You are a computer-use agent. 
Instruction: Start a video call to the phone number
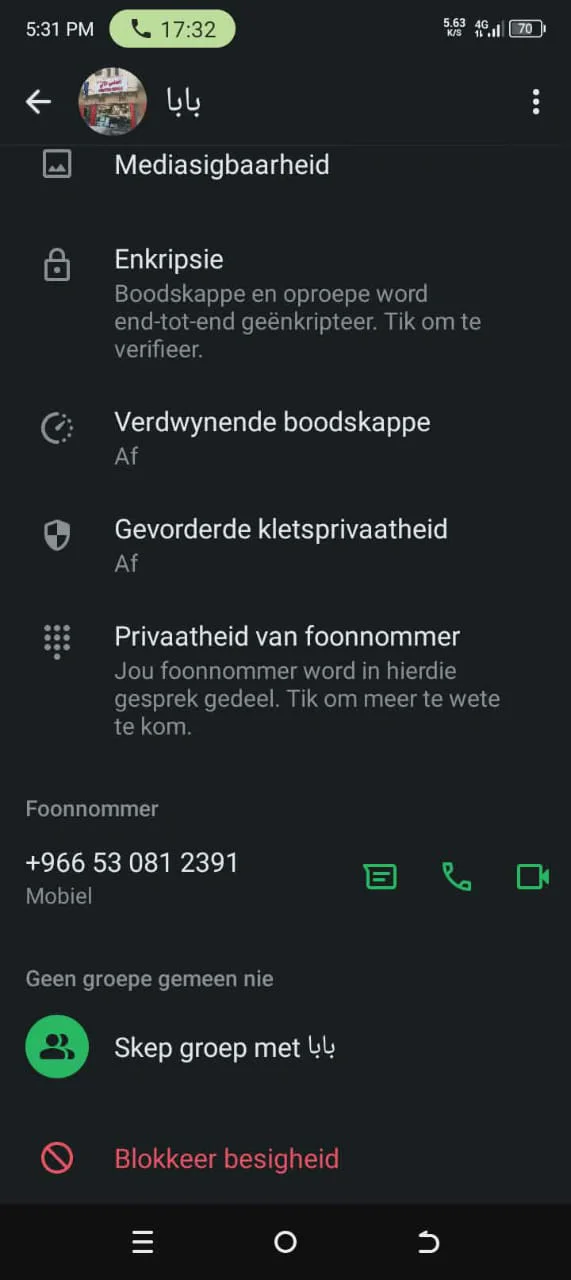(x=533, y=877)
